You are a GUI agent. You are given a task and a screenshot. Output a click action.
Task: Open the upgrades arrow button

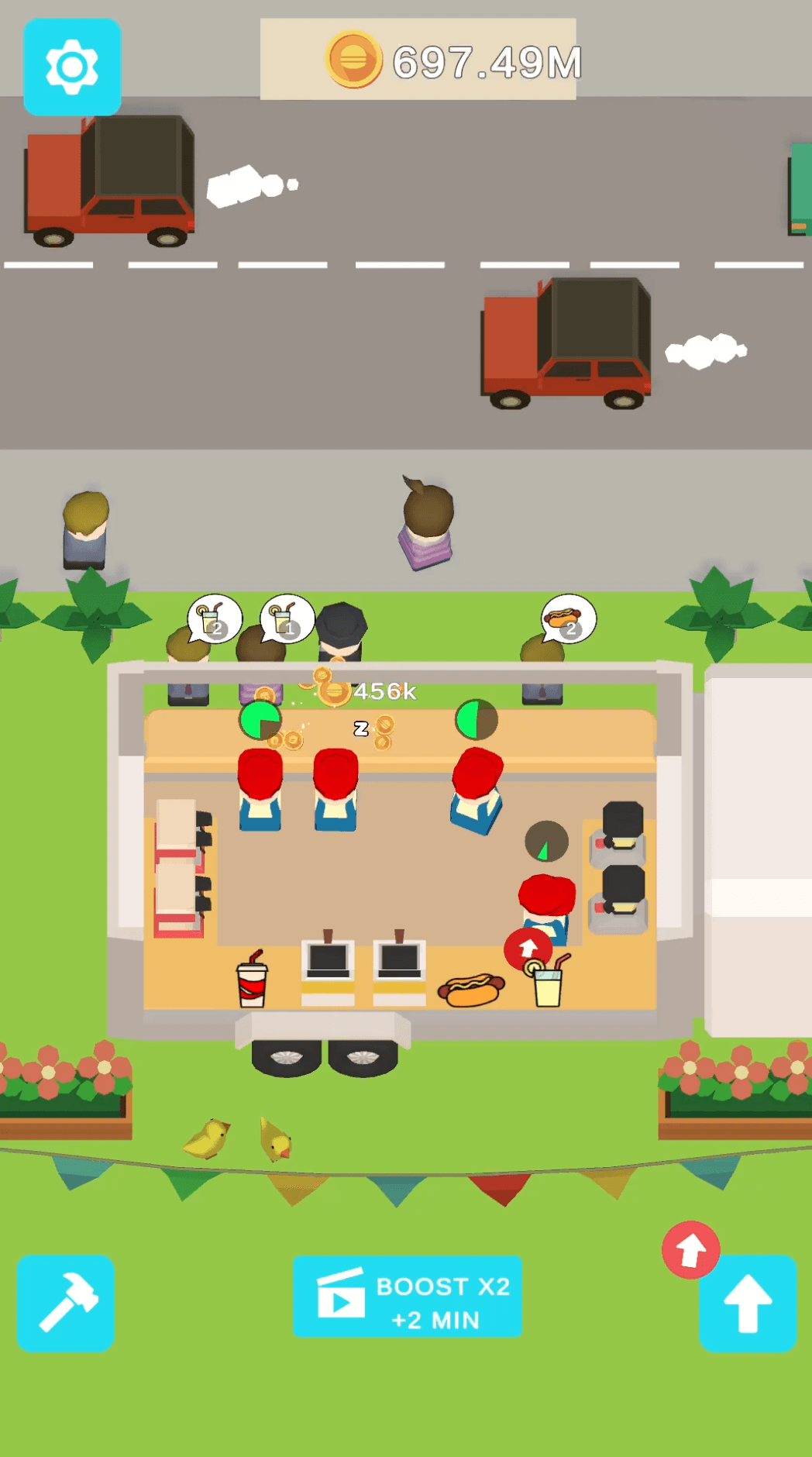[x=748, y=1303]
